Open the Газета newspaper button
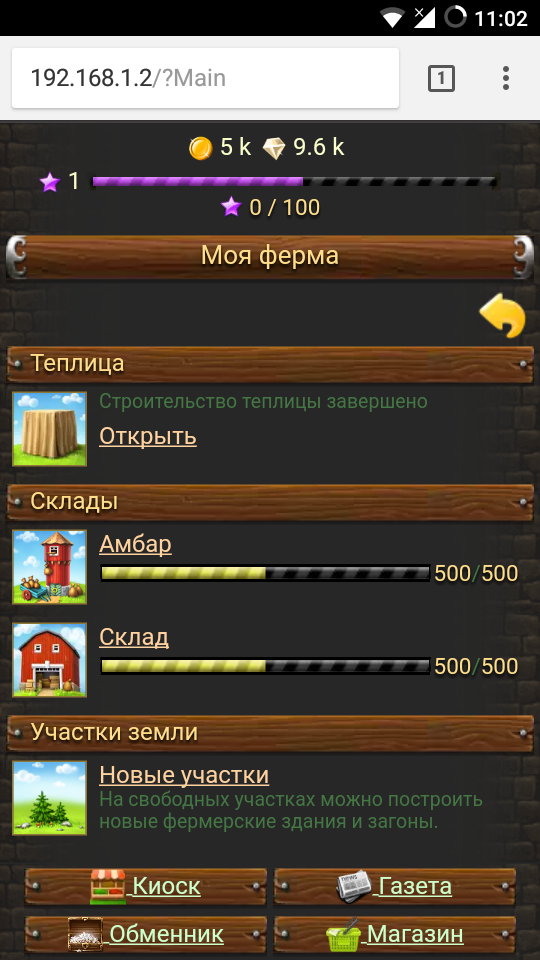 [395, 886]
